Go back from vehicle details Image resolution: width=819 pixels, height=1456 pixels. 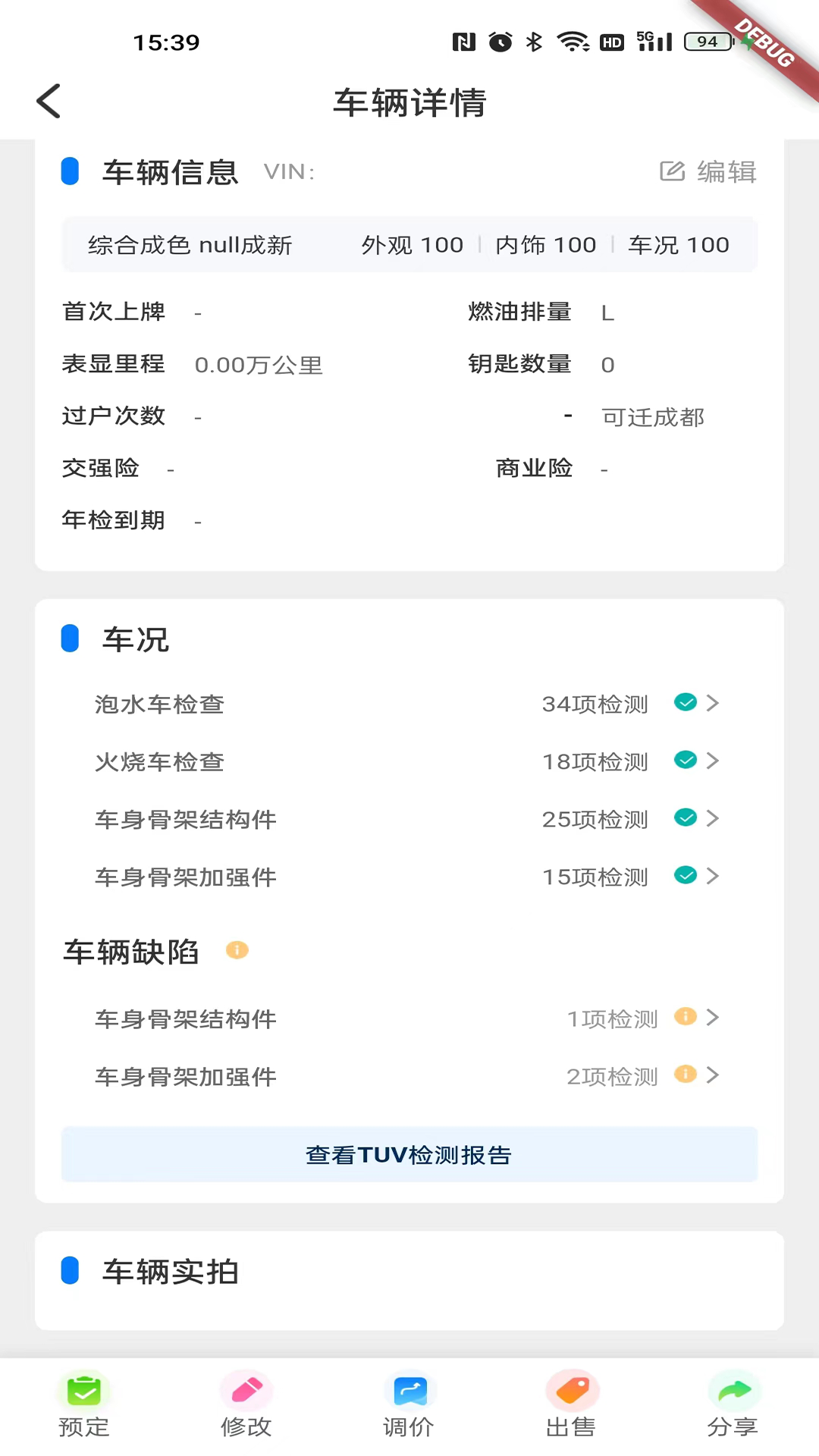[49, 102]
